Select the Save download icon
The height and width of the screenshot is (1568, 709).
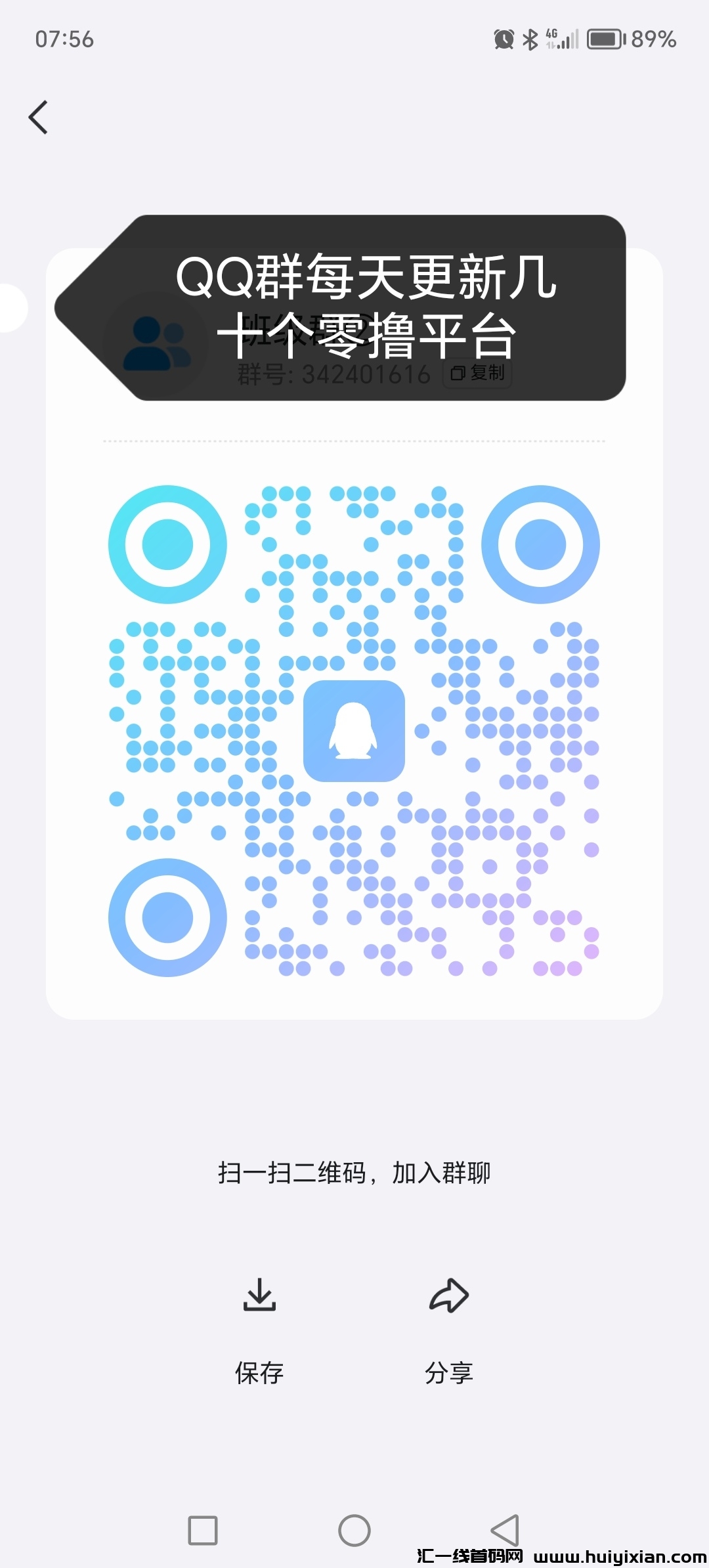[x=259, y=1295]
